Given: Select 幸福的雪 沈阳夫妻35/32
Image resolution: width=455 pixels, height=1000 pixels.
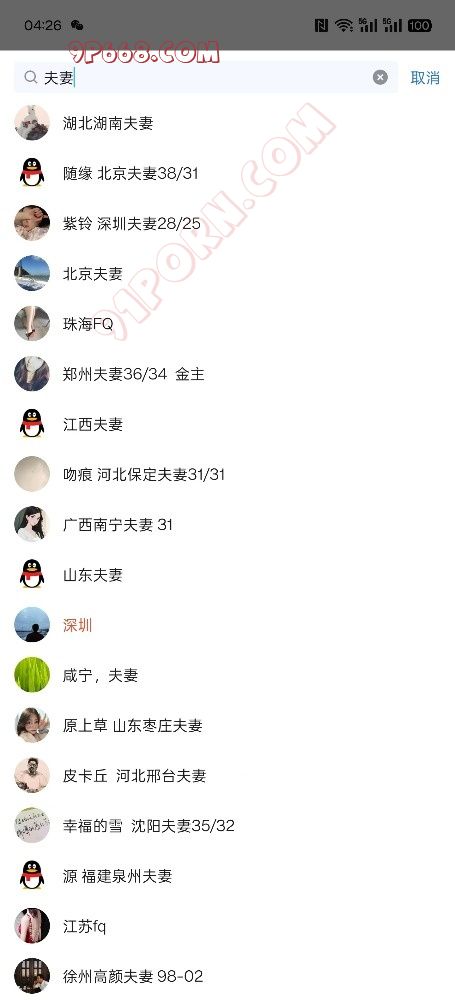Looking at the screenshot, I should click(227, 826).
